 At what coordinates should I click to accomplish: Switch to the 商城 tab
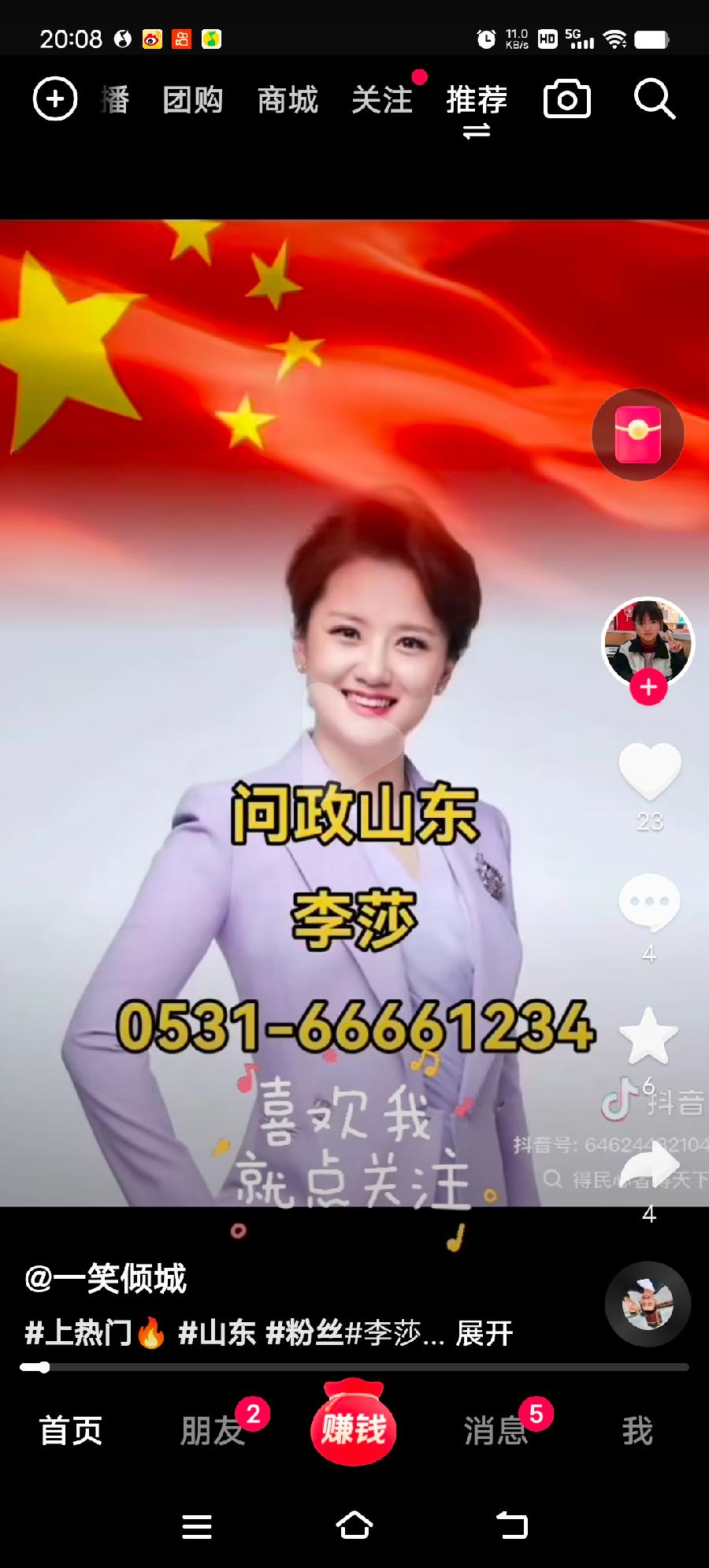[x=288, y=100]
